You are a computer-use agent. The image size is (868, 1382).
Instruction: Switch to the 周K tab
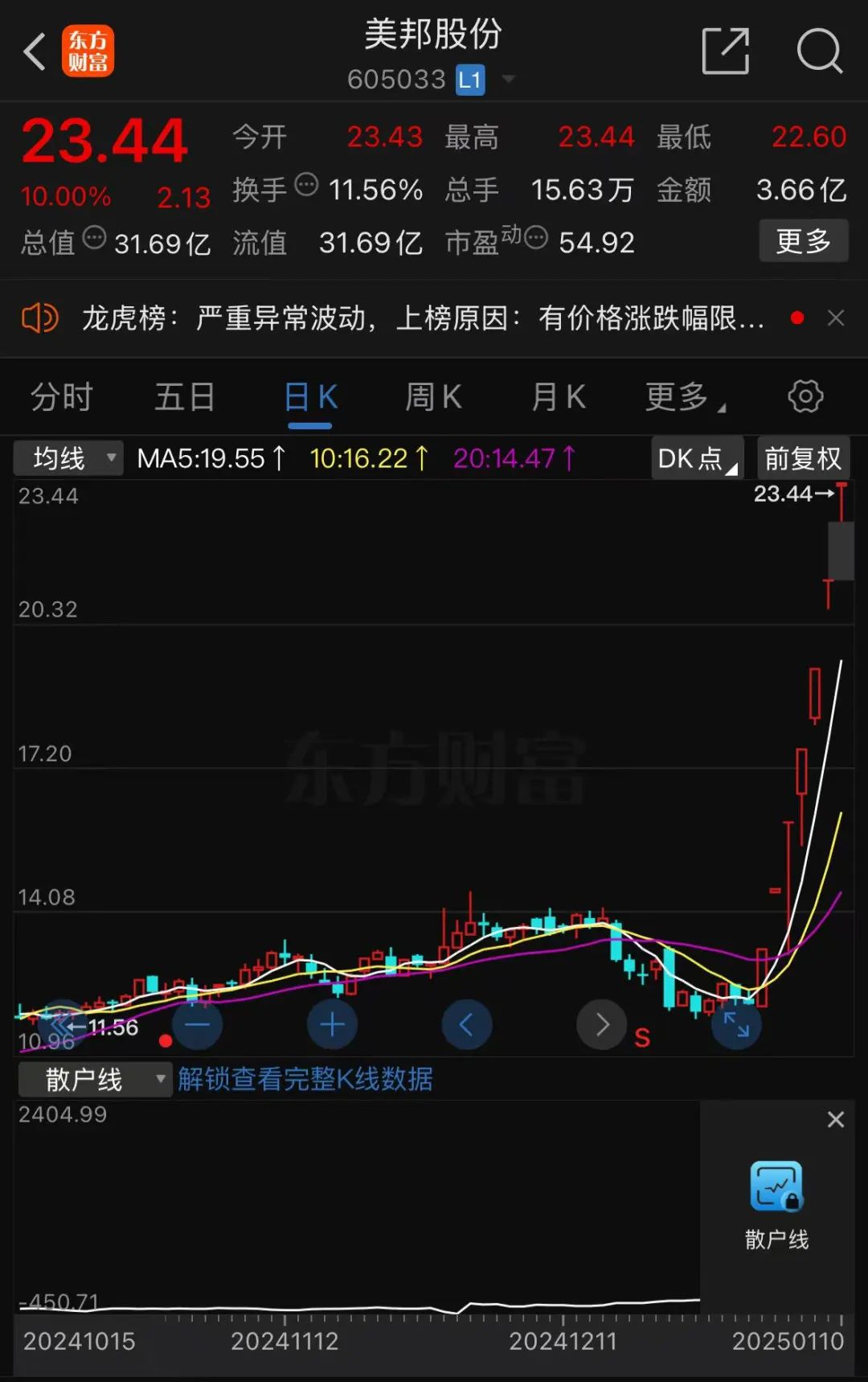point(433,396)
